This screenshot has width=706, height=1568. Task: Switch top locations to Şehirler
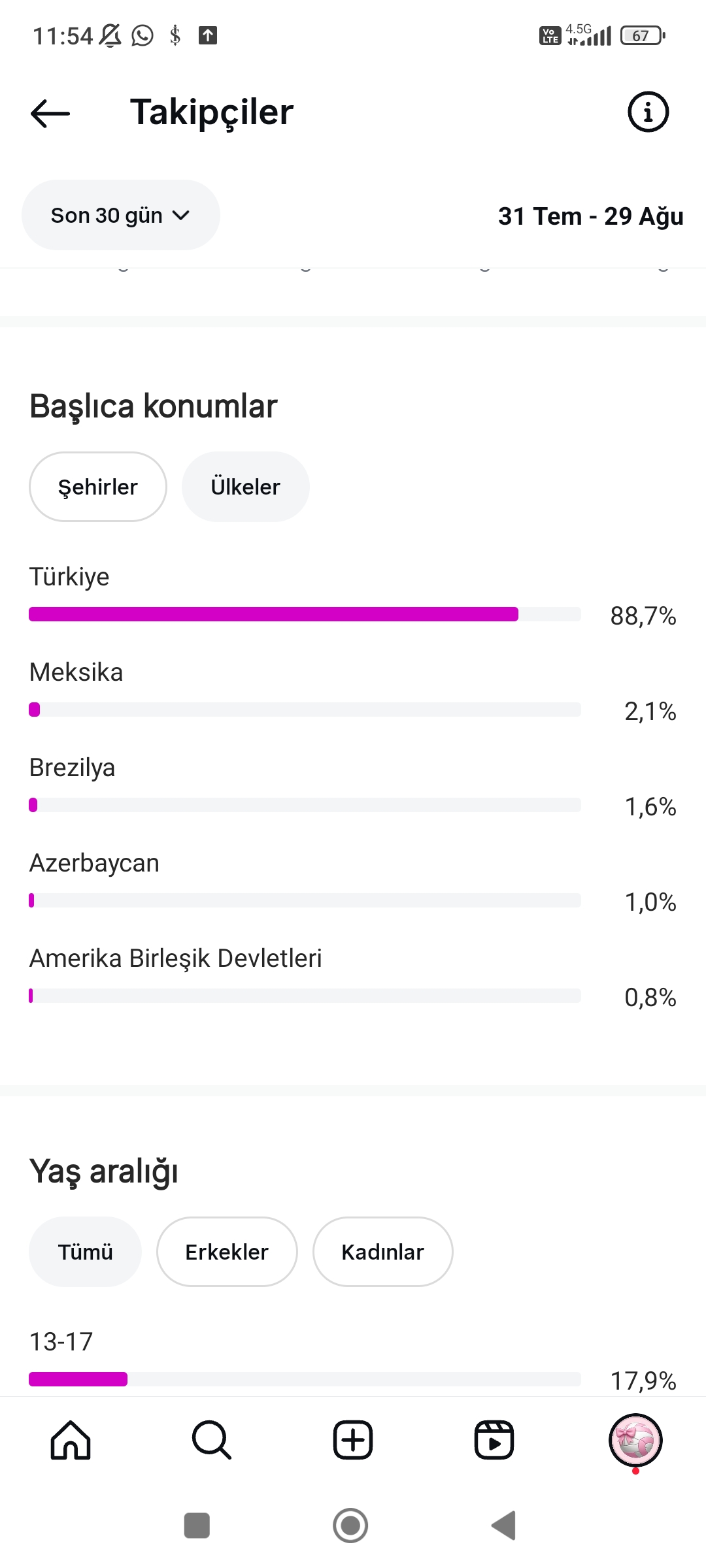pos(98,487)
